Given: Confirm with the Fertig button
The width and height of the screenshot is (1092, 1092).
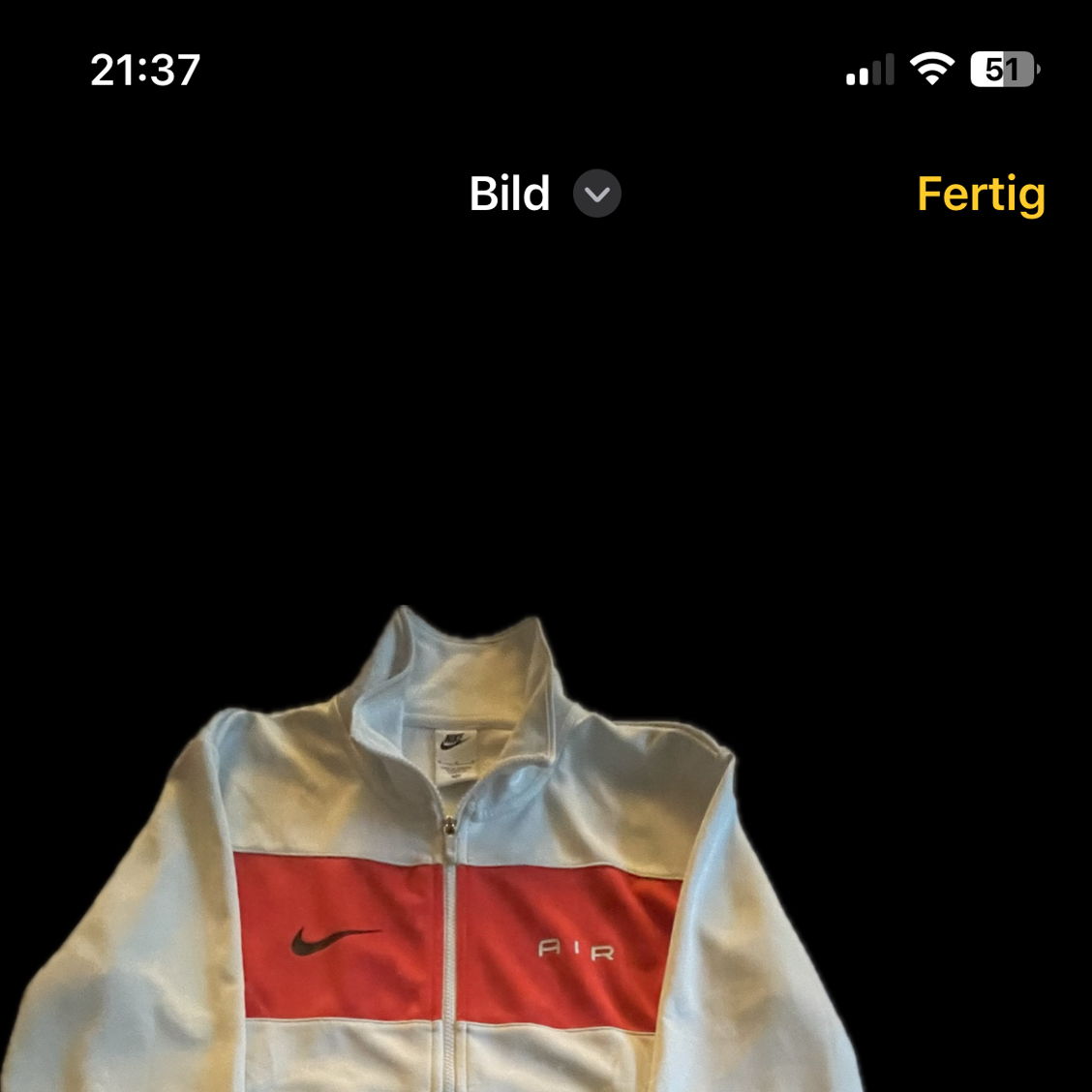Looking at the screenshot, I should coord(980,195).
